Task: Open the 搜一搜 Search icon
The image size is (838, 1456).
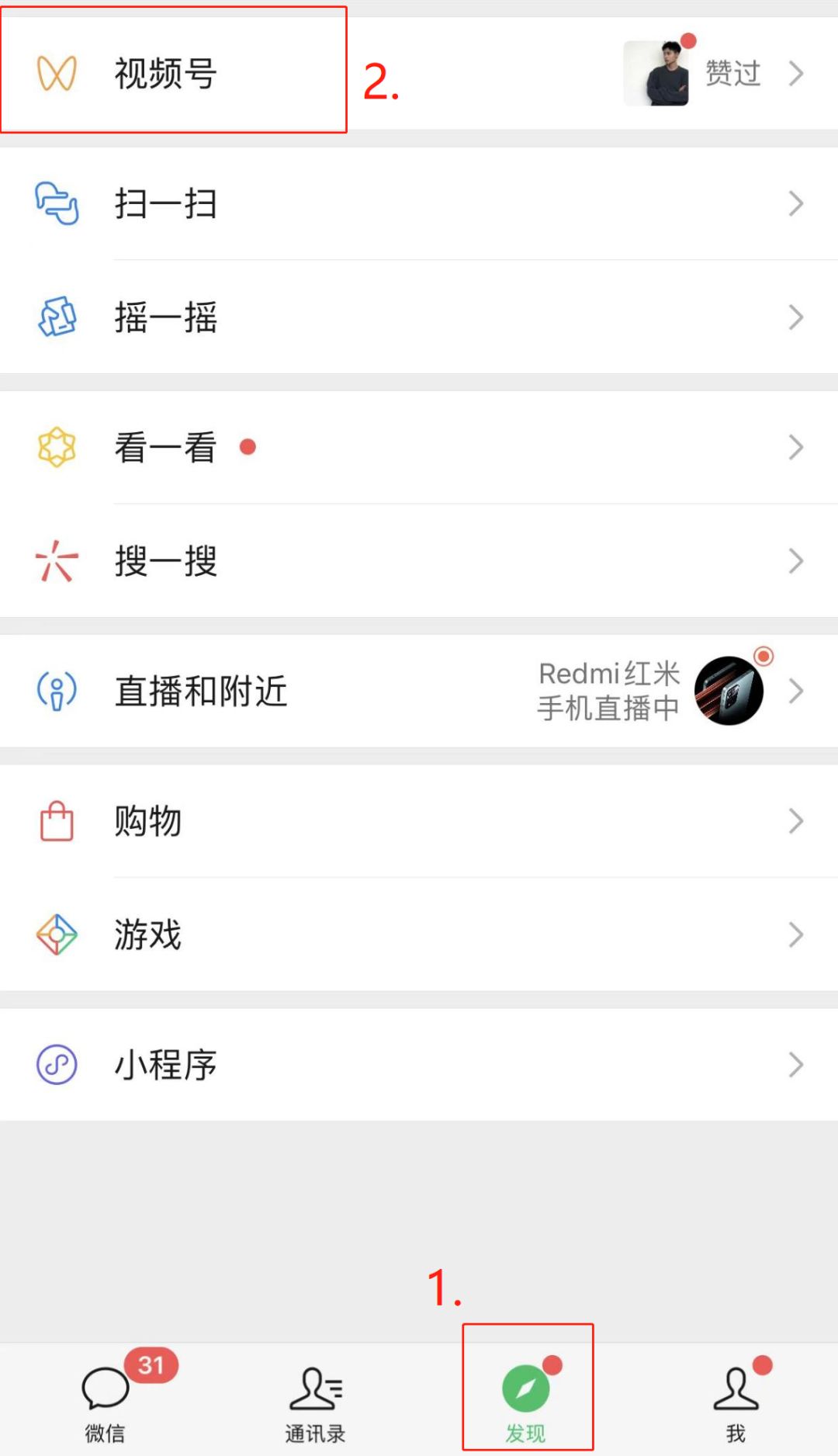Action: point(56,561)
